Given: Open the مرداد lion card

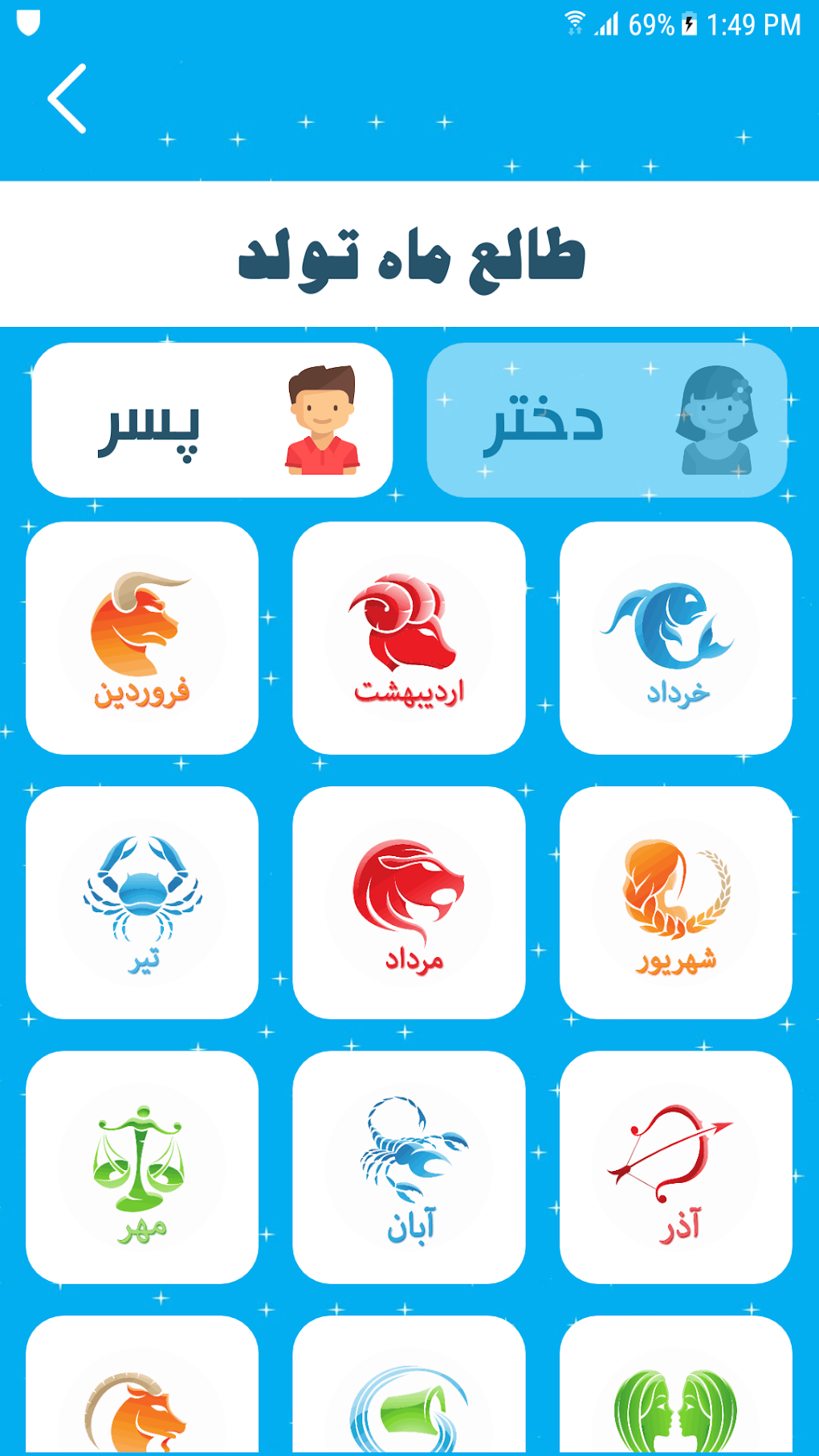Looking at the screenshot, I should pyautogui.click(x=409, y=903).
